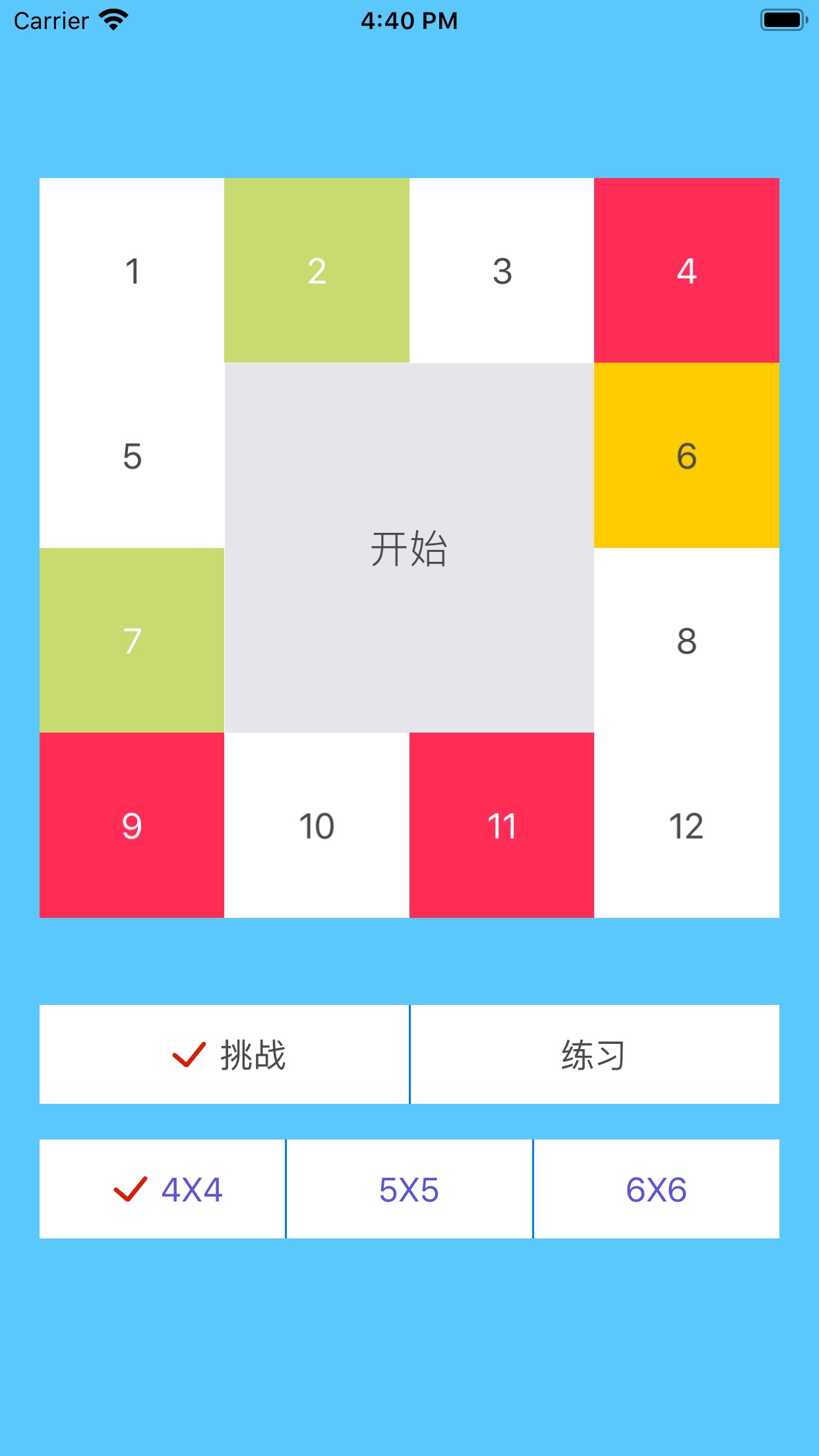The height and width of the screenshot is (1456, 819).
Task: Hit tile number 3
Action: tap(502, 270)
